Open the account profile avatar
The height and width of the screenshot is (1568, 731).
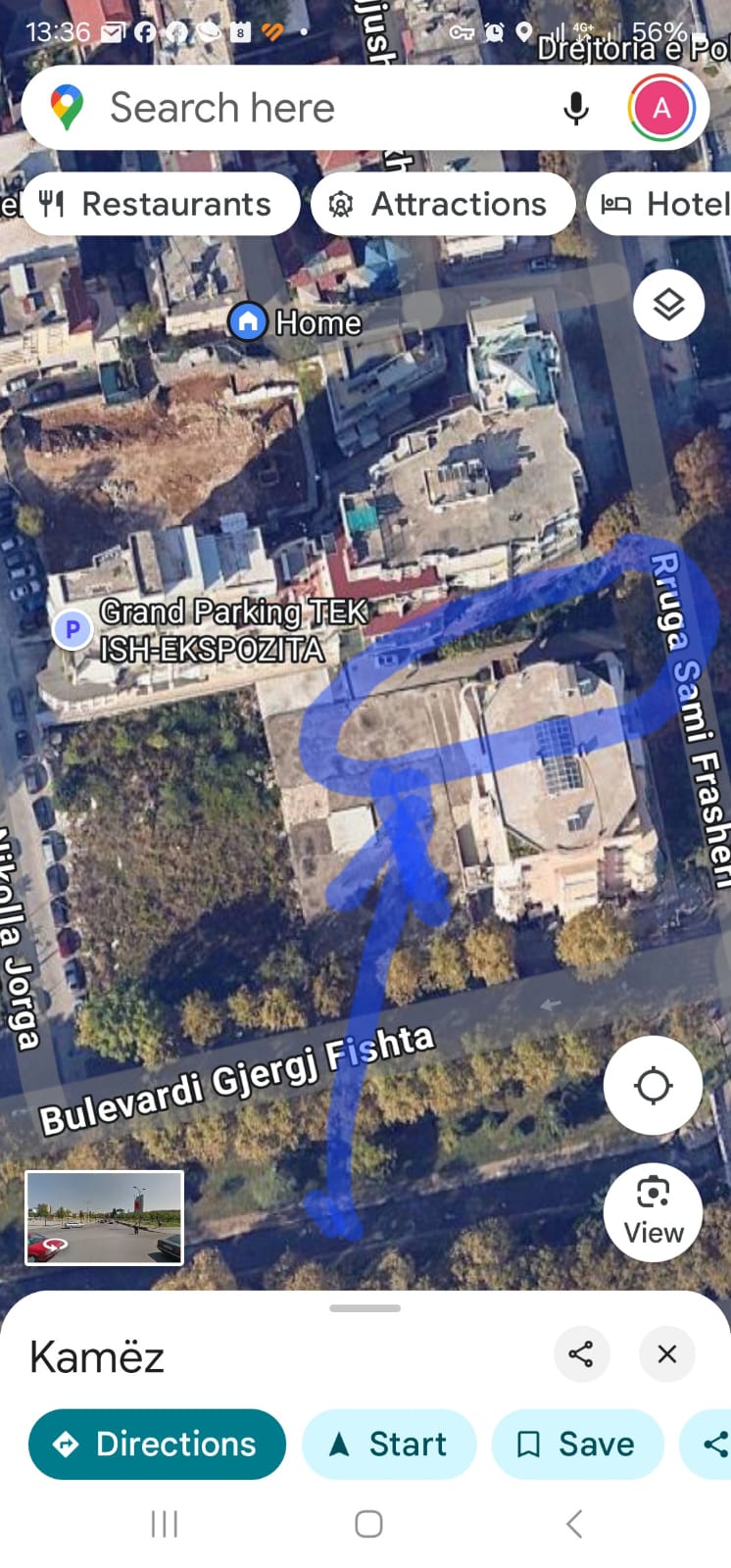pos(661,108)
